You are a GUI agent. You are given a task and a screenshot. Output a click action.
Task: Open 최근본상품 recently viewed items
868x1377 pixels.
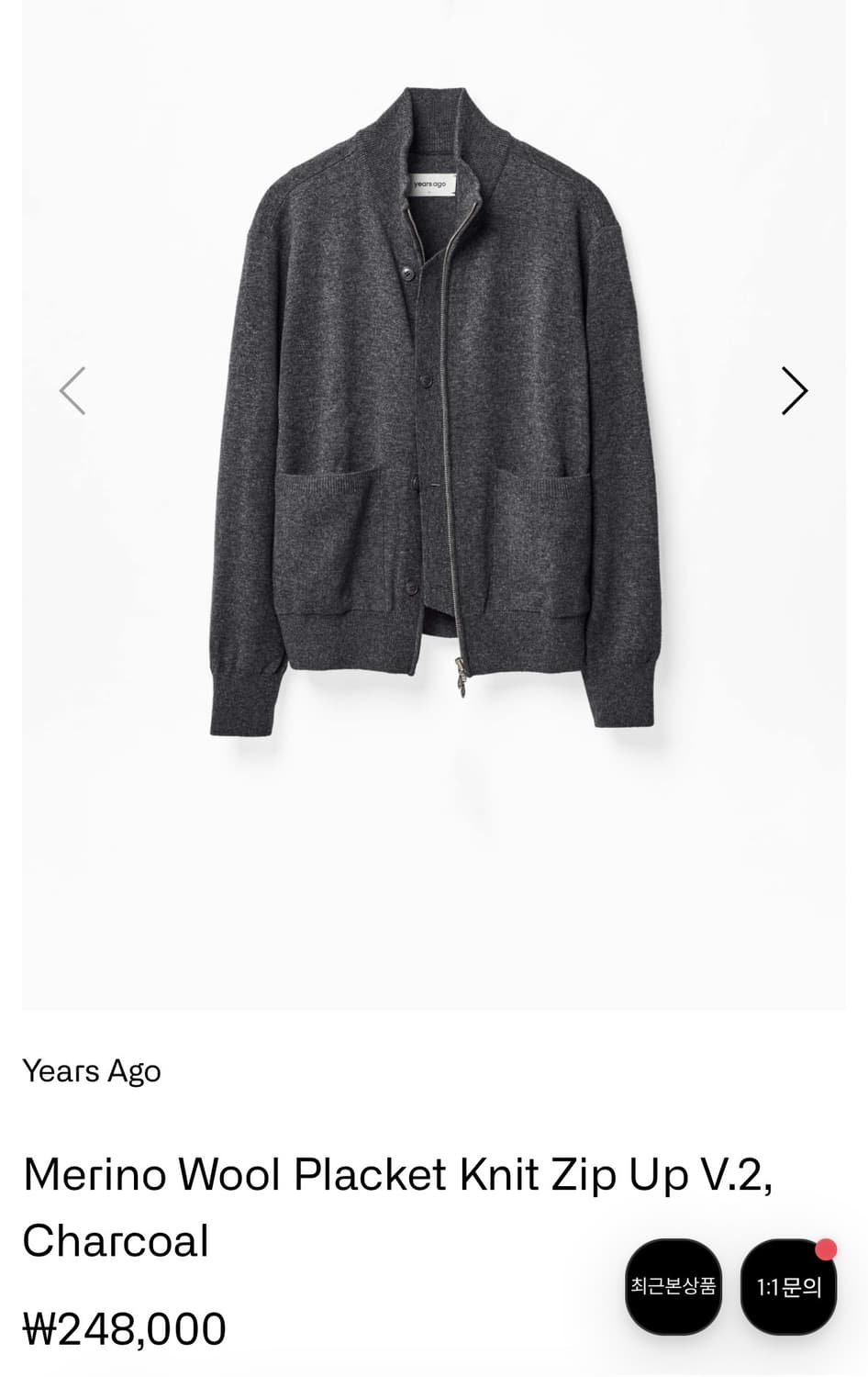point(673,1286)
